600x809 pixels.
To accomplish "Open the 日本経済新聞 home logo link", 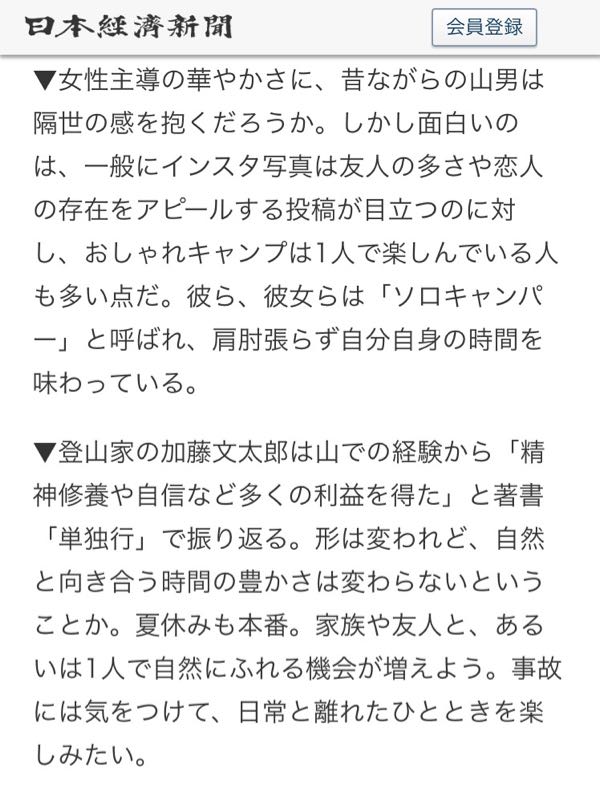I will click(x=130, y=26).
